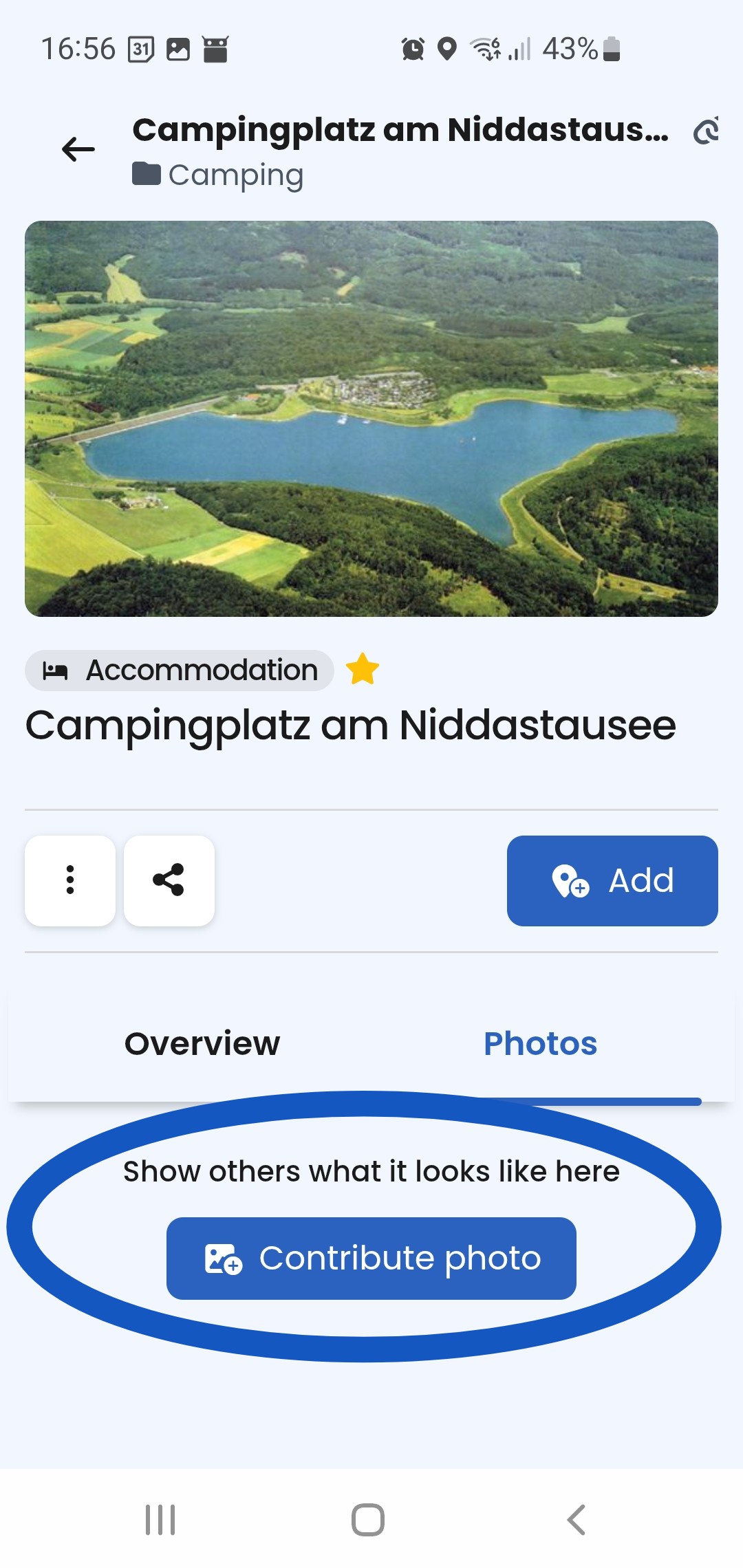Viewport: 743px width, 1568px height.
Task: Open the icon beside the campsite title
Action: (x=706, y=130)
